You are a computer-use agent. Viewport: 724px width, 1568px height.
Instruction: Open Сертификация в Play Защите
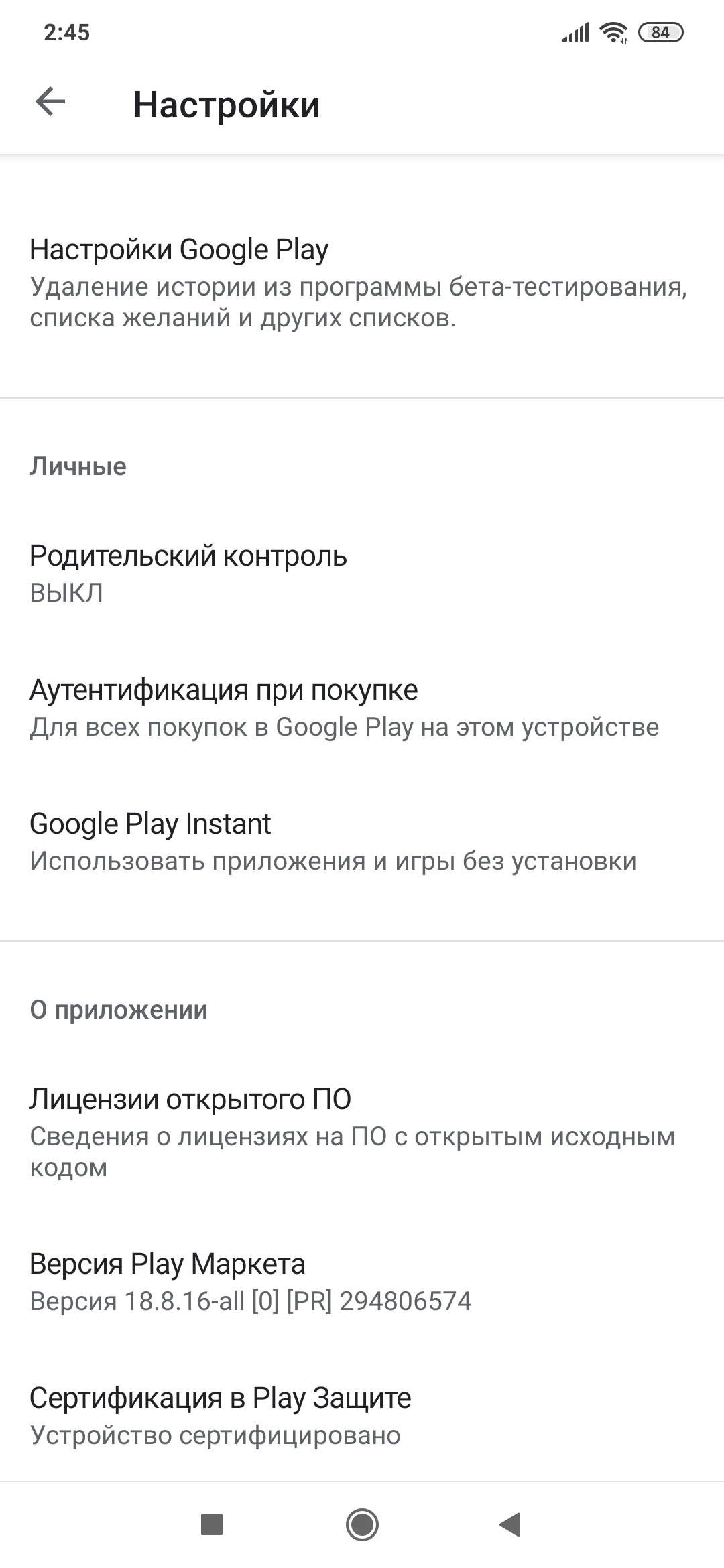362,1416
